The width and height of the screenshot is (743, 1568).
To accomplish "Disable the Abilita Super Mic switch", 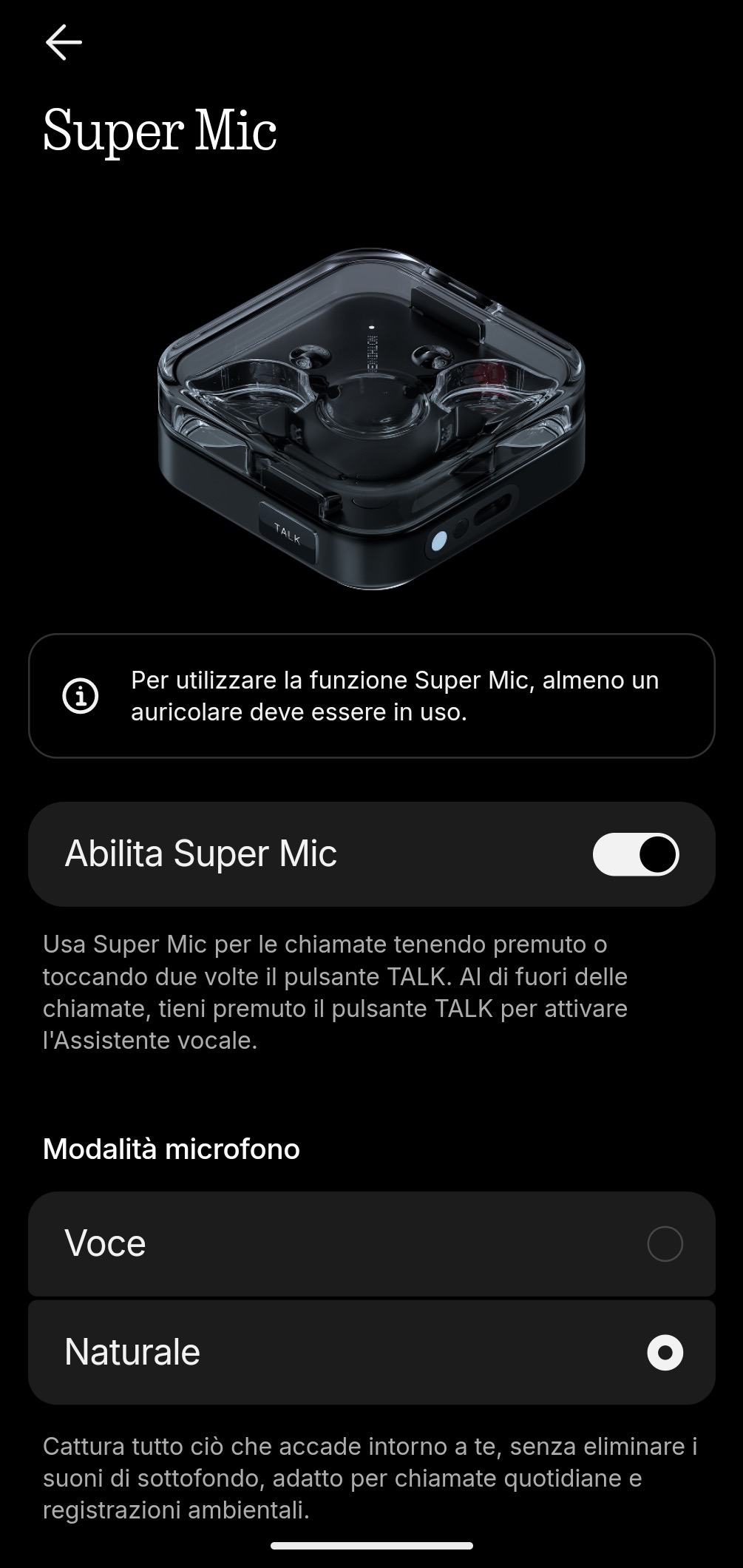I will click(635, 854).
